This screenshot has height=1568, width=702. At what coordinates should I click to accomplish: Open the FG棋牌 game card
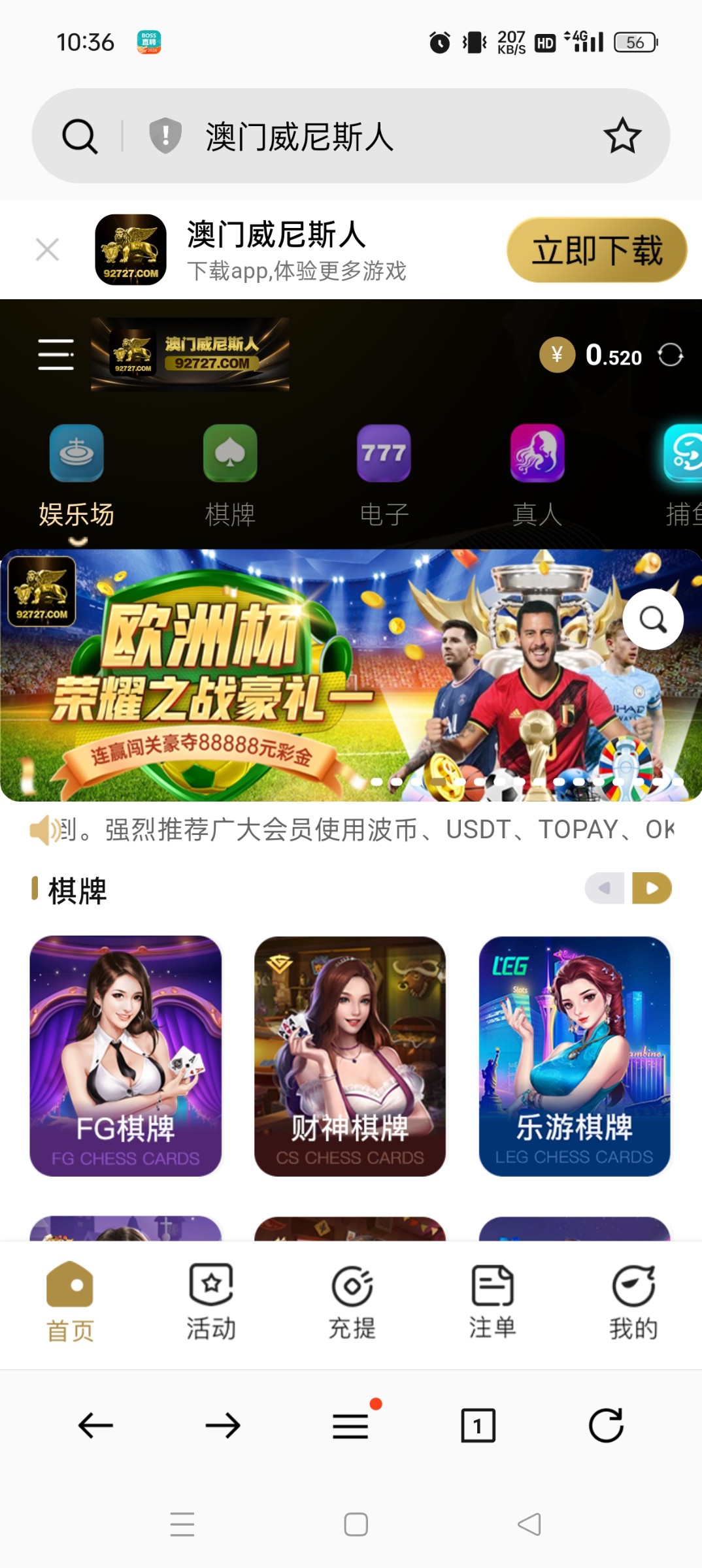(125, 1055)
